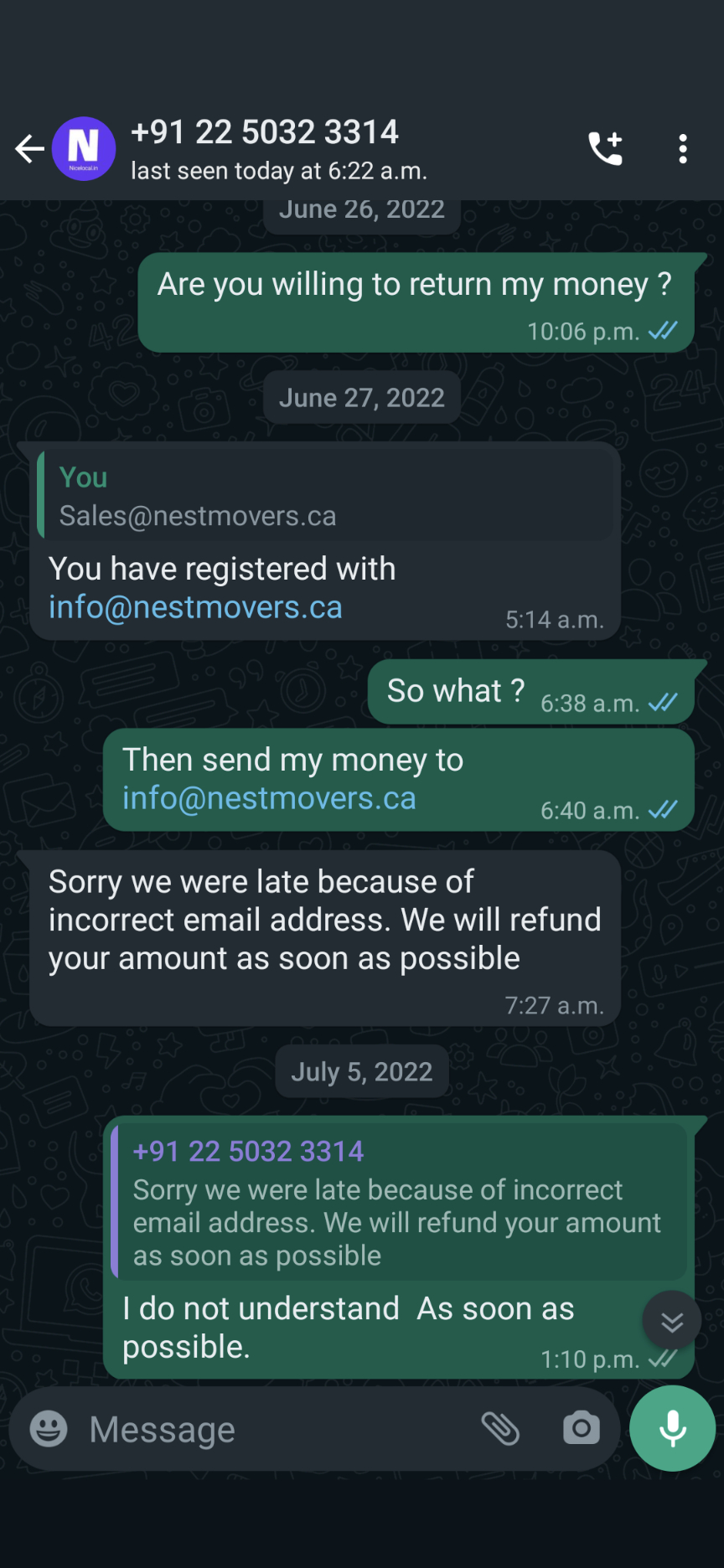
Task: Tap info@nestmovers.ca link in sent message
Action: pos(269,798)
